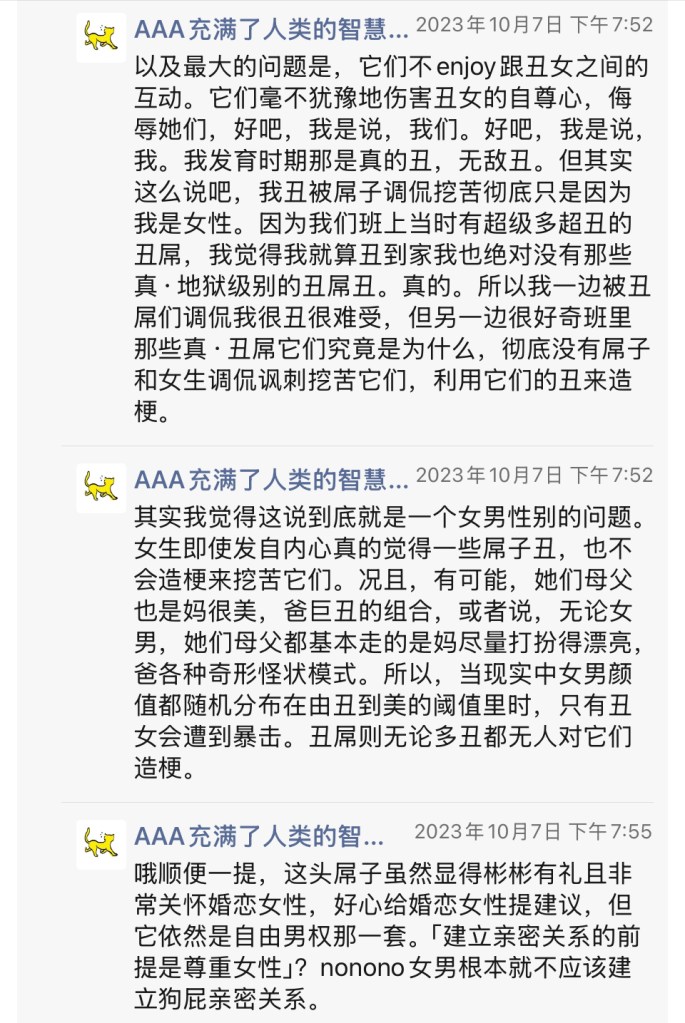Open sender profile on the 下午7:55 message
This screenshot has width=685, height=1023.
[258, 833]
